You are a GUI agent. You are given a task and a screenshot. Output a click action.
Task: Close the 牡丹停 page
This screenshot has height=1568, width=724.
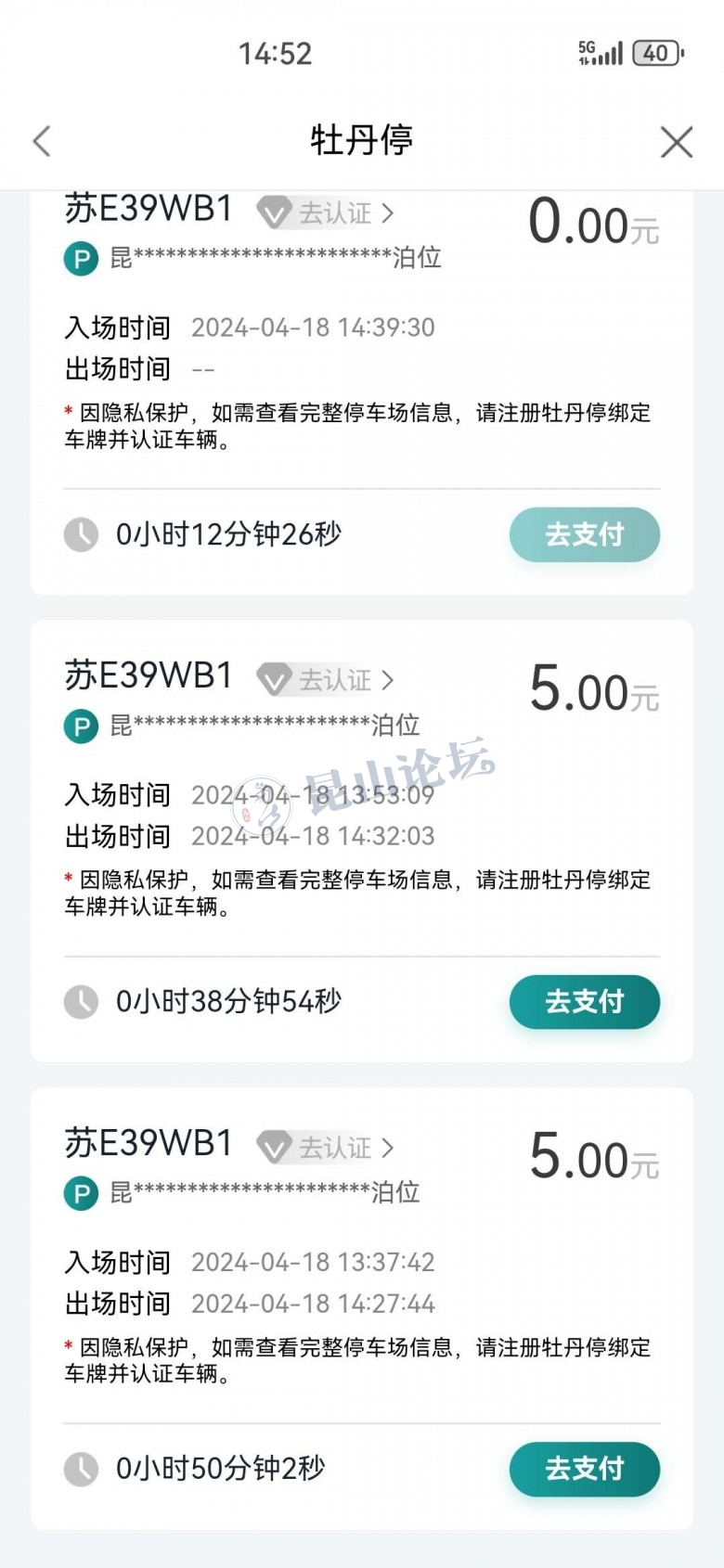pyautogui.click(x=676, y=142)
